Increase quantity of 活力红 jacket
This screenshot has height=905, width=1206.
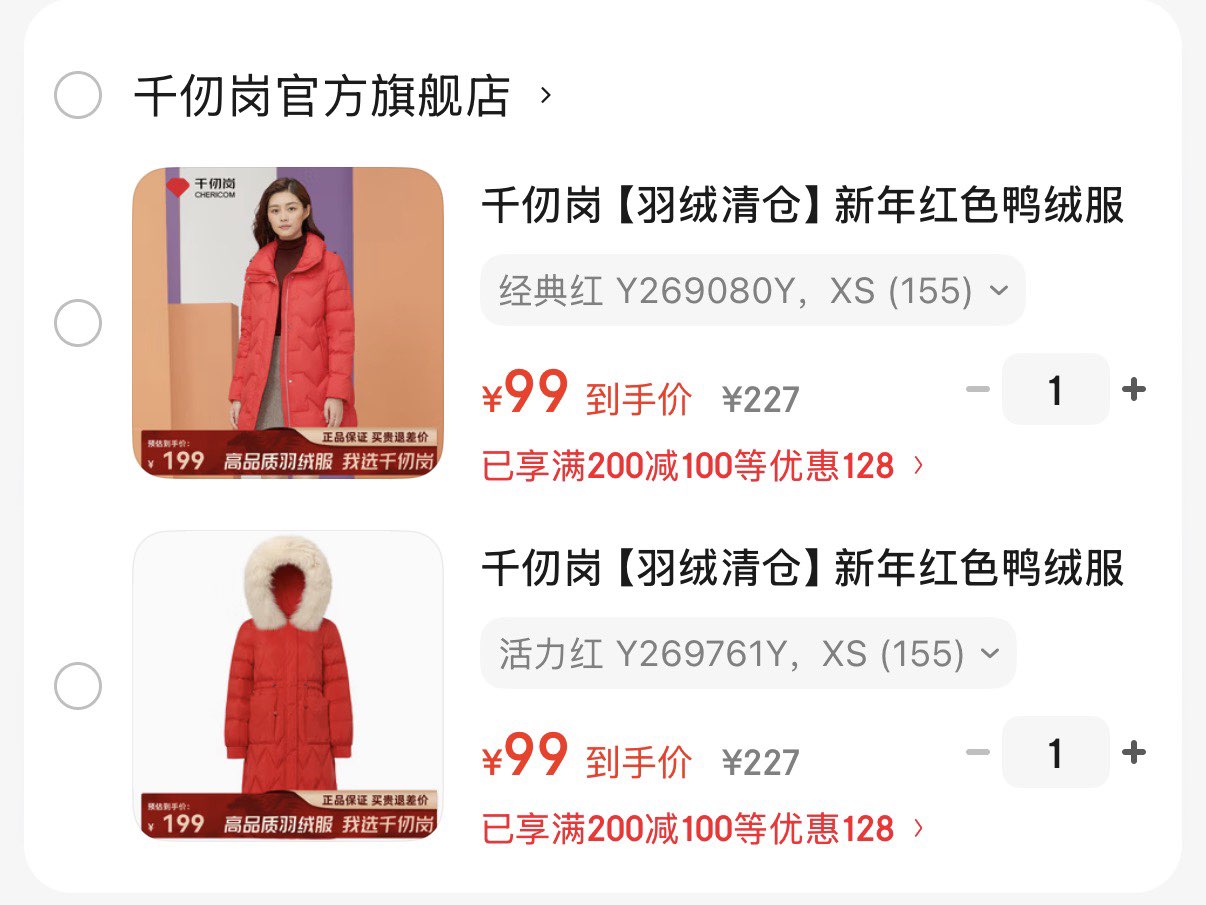(x=1133, y=752)
